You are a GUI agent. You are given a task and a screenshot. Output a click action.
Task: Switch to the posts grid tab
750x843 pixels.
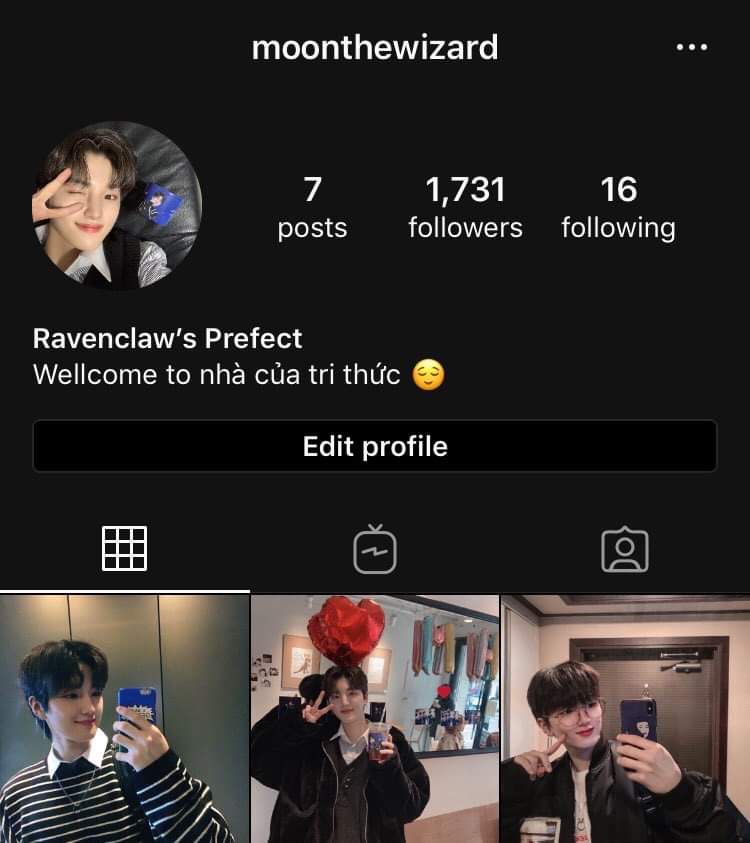pos(125,549)
